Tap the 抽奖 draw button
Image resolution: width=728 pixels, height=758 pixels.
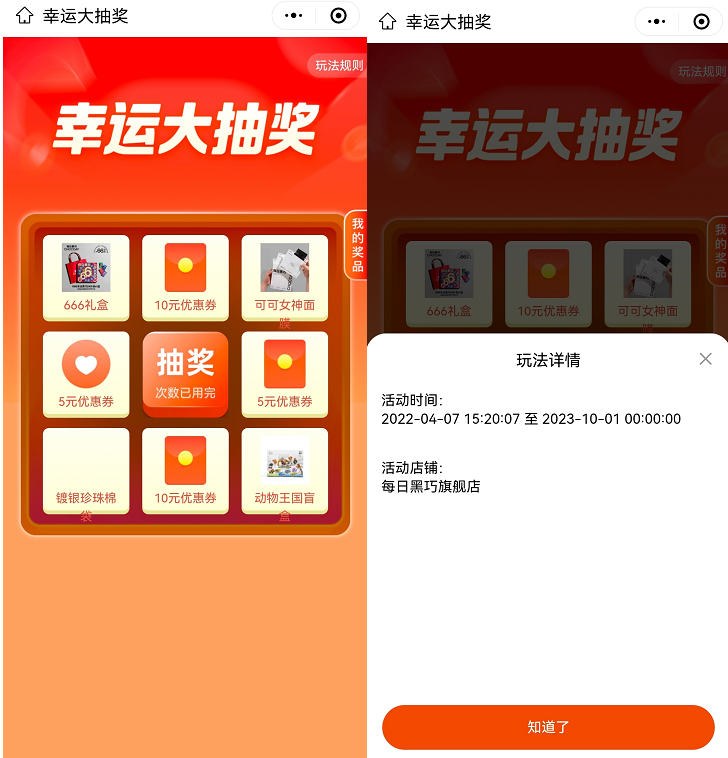point(185,373)
